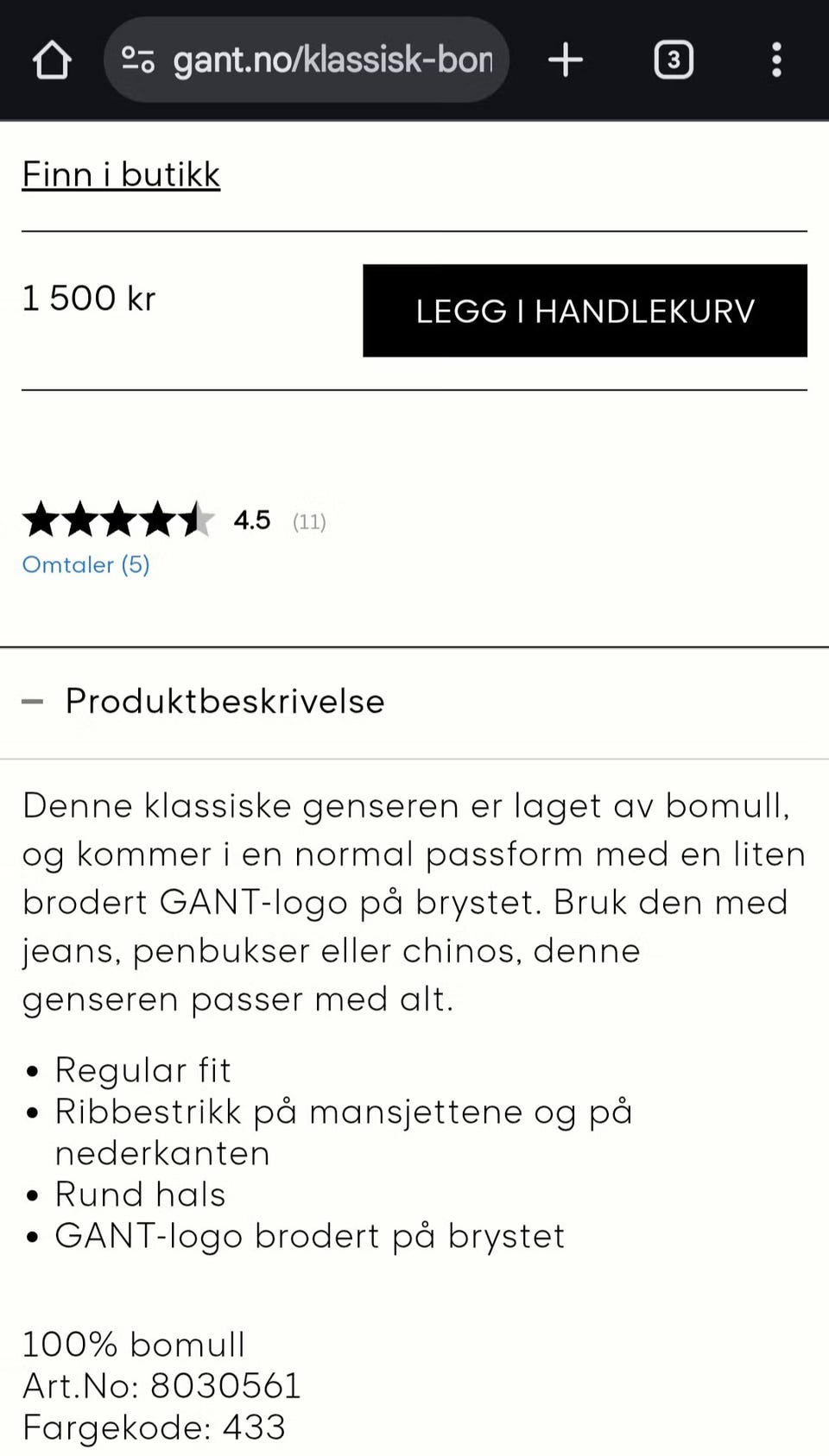Tap the review count (11) label

(x=308, y=522)
